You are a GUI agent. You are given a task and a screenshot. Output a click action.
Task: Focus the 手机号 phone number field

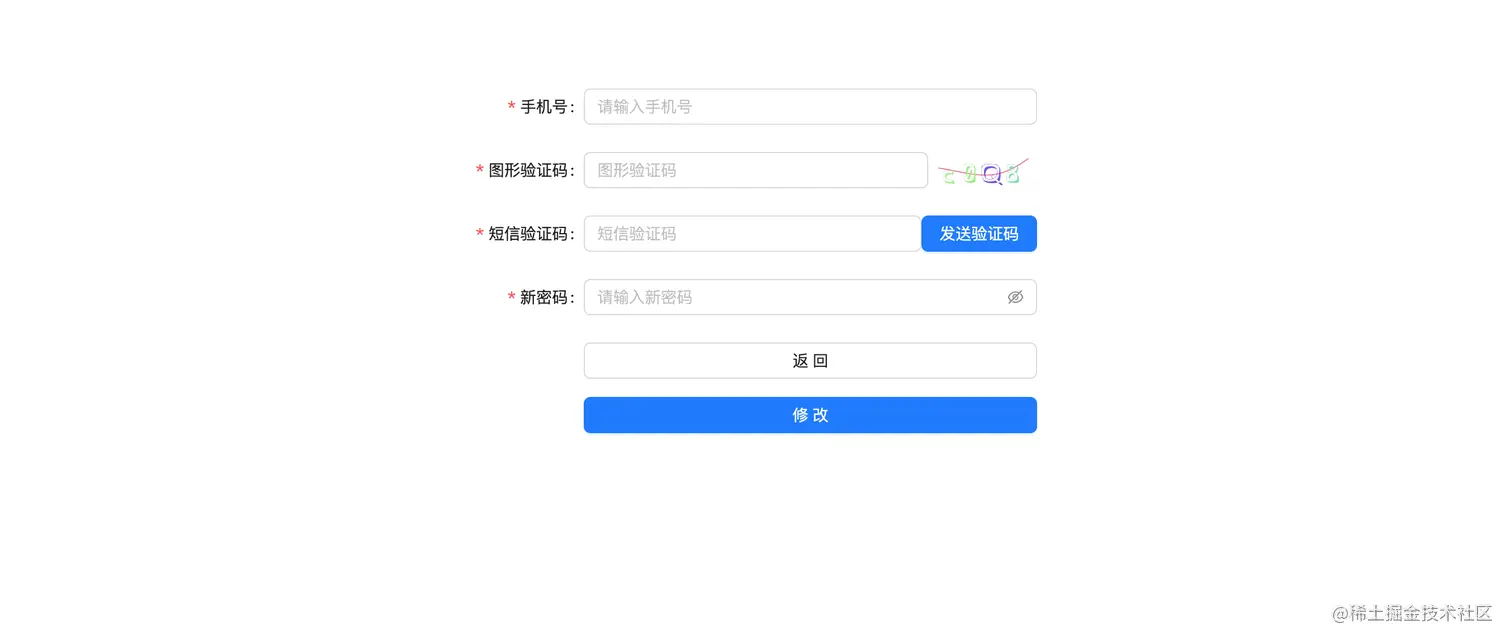pos(809,107)
